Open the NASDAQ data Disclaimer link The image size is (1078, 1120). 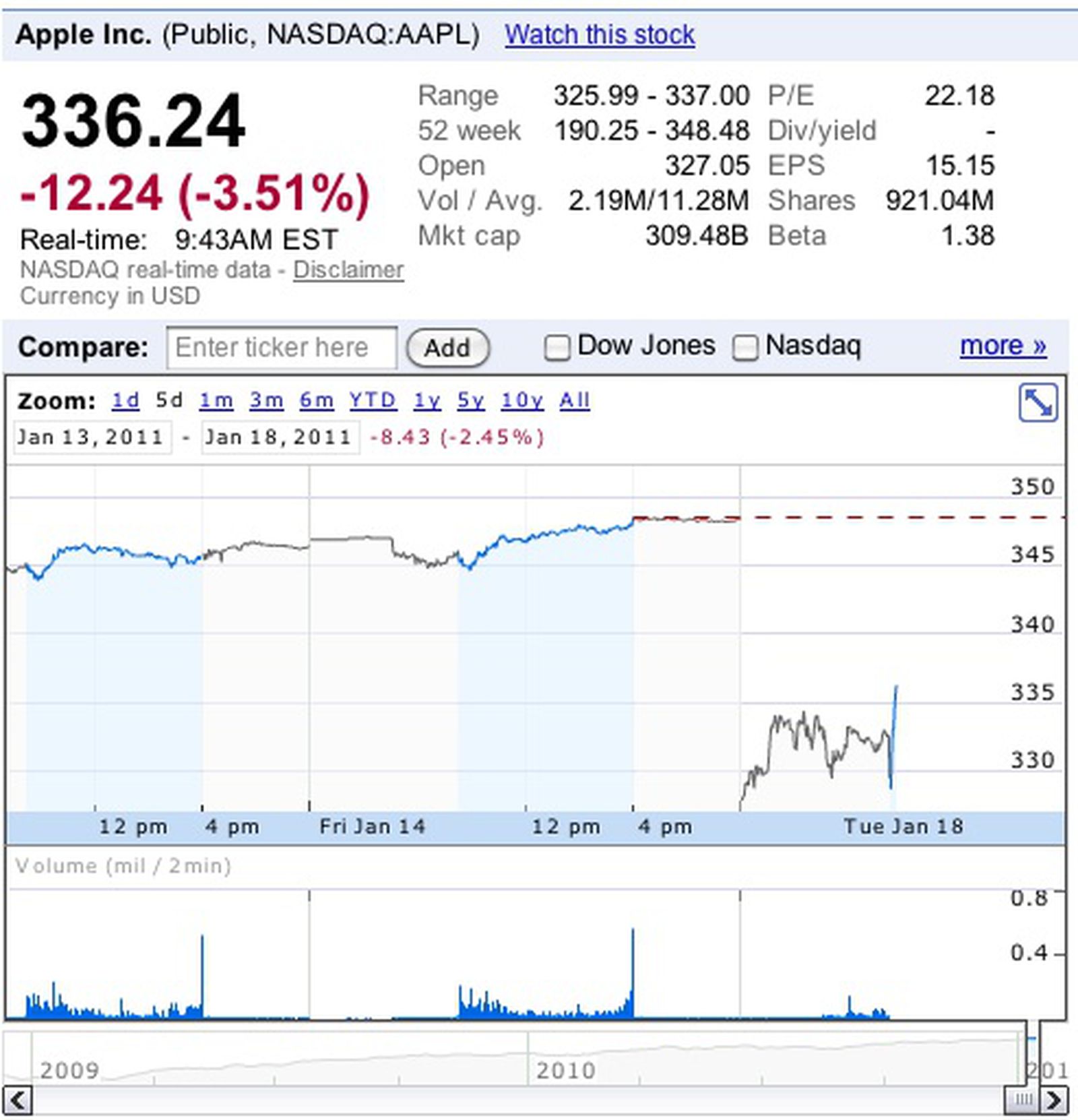(348, 271)
